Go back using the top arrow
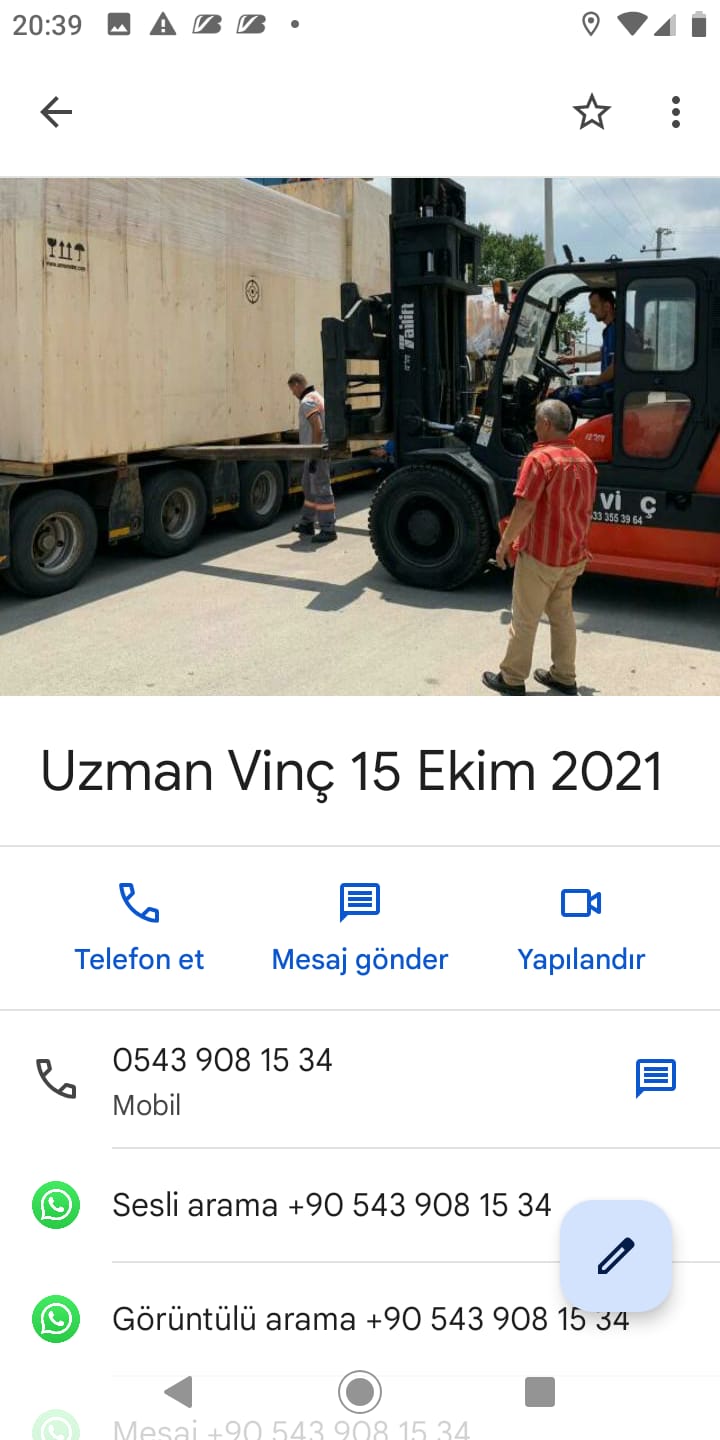The image size is (720, 1440). pos(56,112)
